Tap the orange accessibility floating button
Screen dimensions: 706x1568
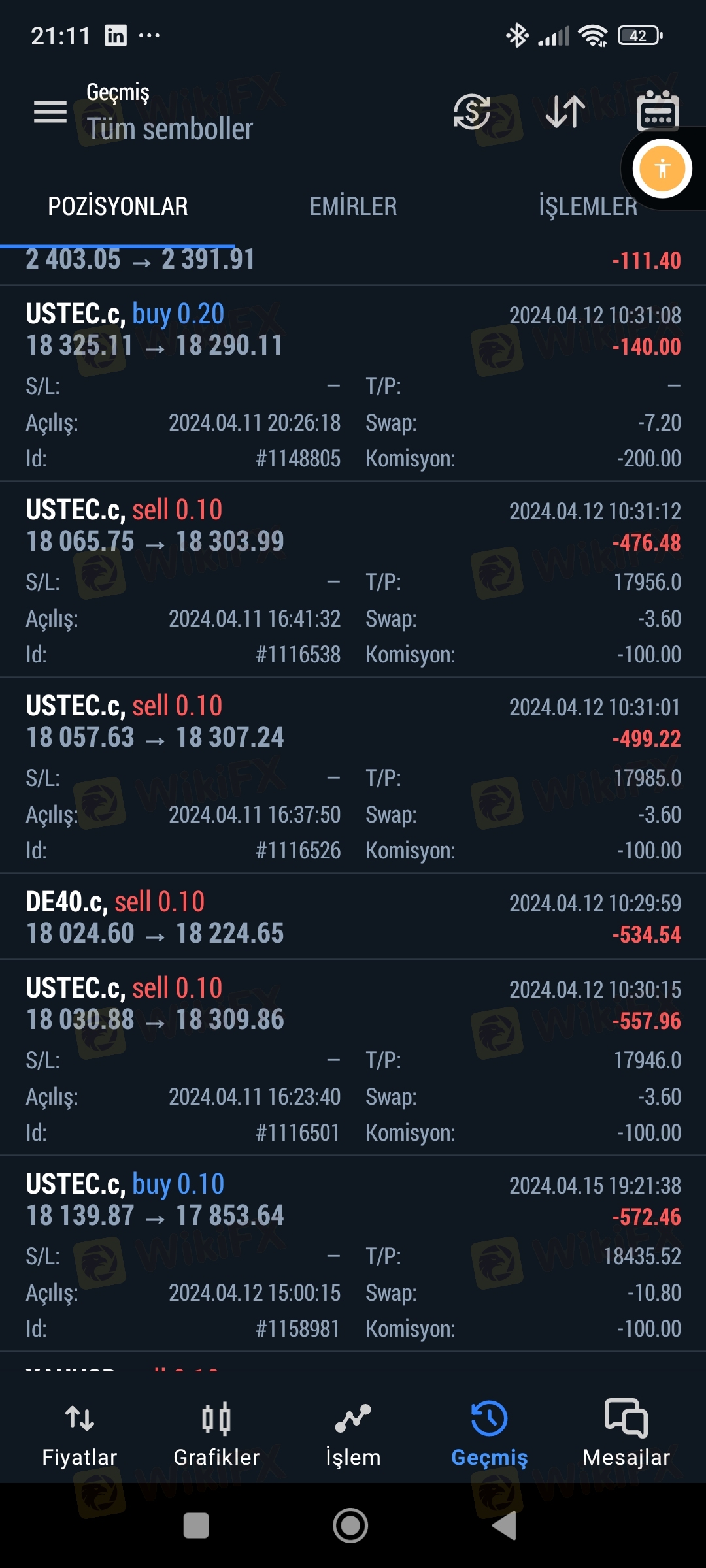coord(662,169)
